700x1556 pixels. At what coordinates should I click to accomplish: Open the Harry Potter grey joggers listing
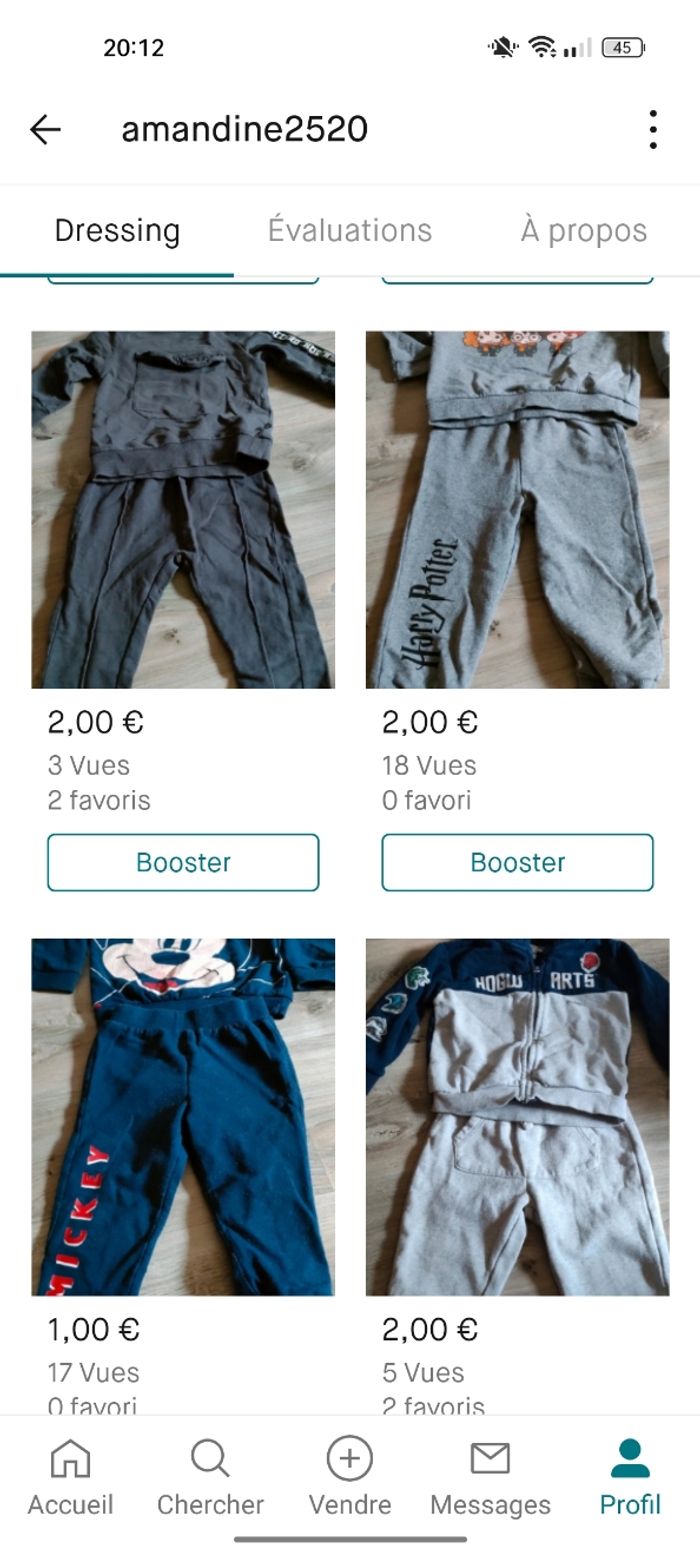[517, 509]
